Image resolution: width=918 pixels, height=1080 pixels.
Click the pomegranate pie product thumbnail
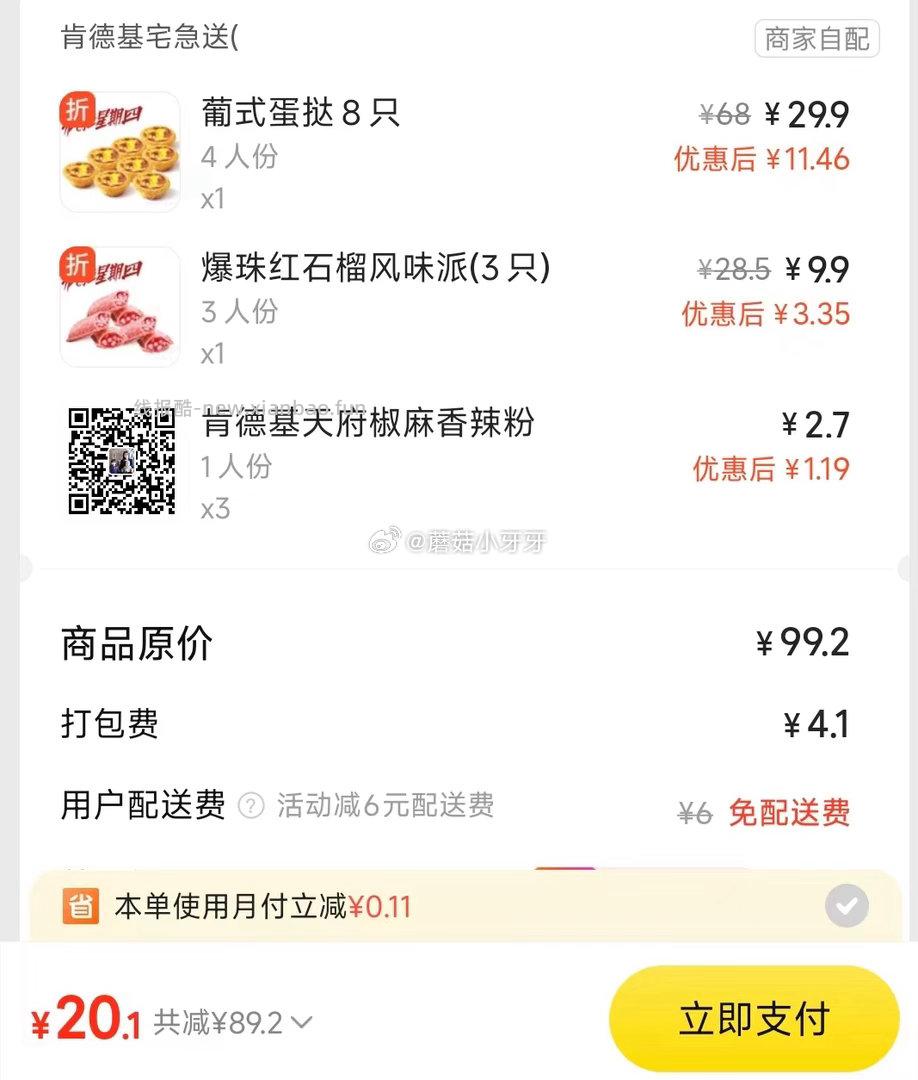120,306
